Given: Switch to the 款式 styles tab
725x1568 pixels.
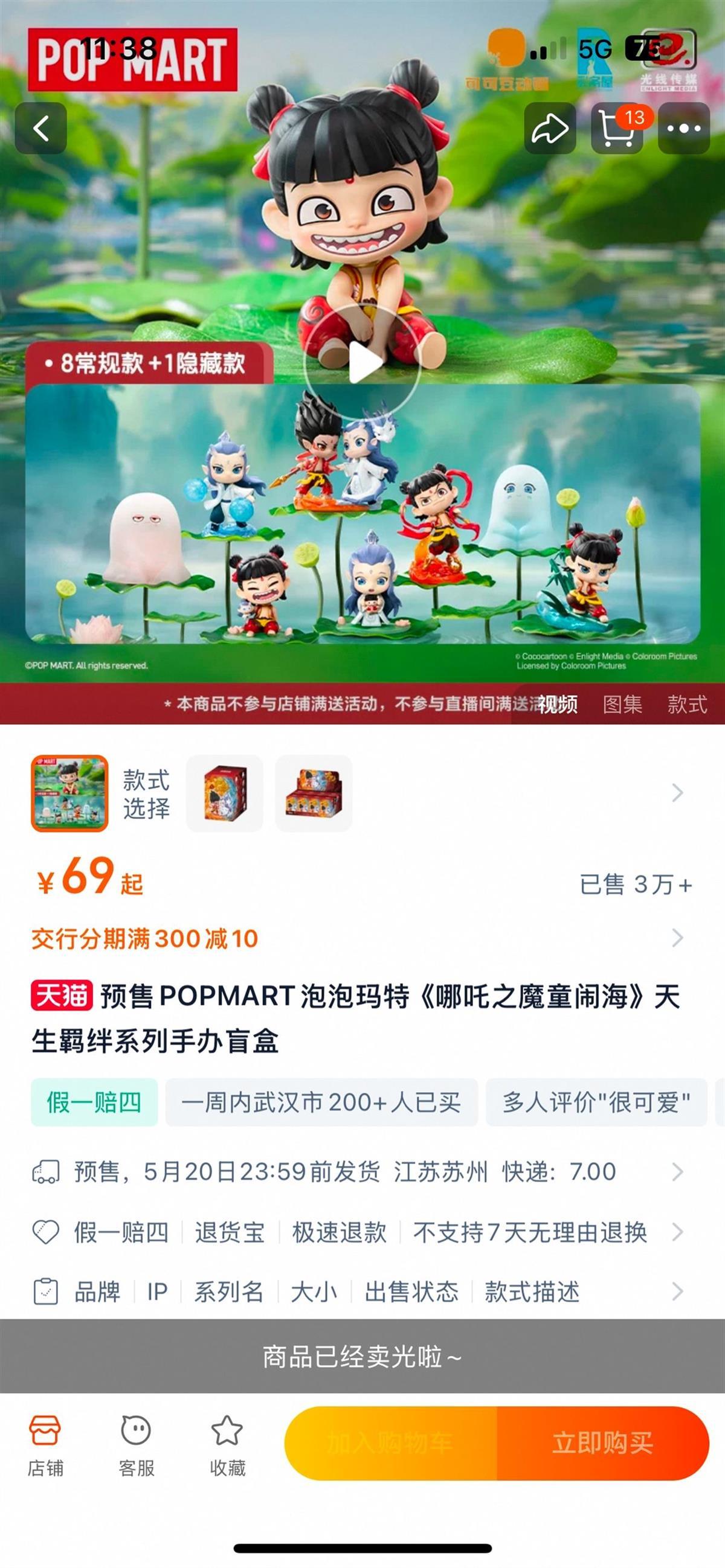Looking at the screenshot, I should point(686,704).
